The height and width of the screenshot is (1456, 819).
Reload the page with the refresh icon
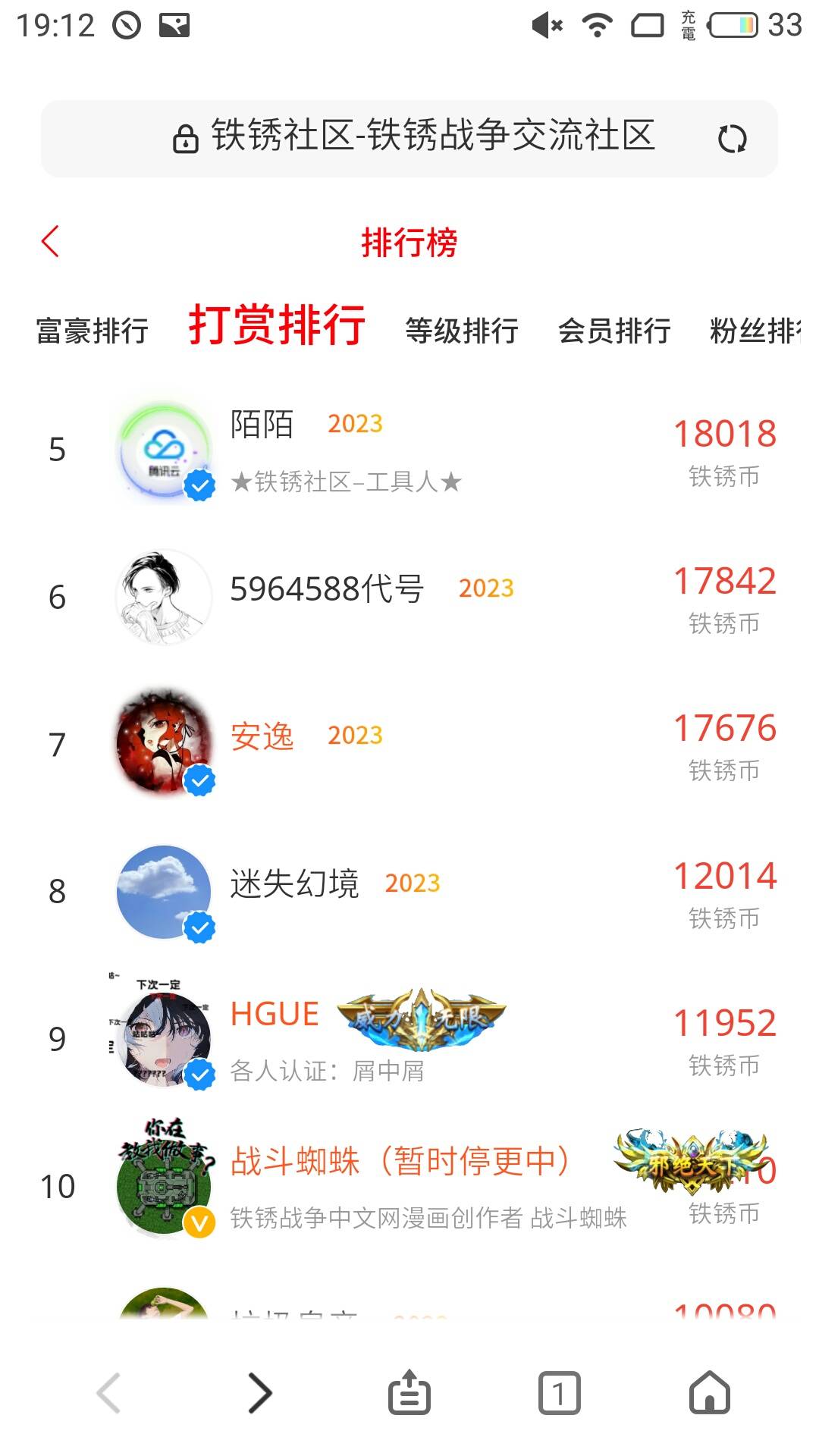pos(732,140)
